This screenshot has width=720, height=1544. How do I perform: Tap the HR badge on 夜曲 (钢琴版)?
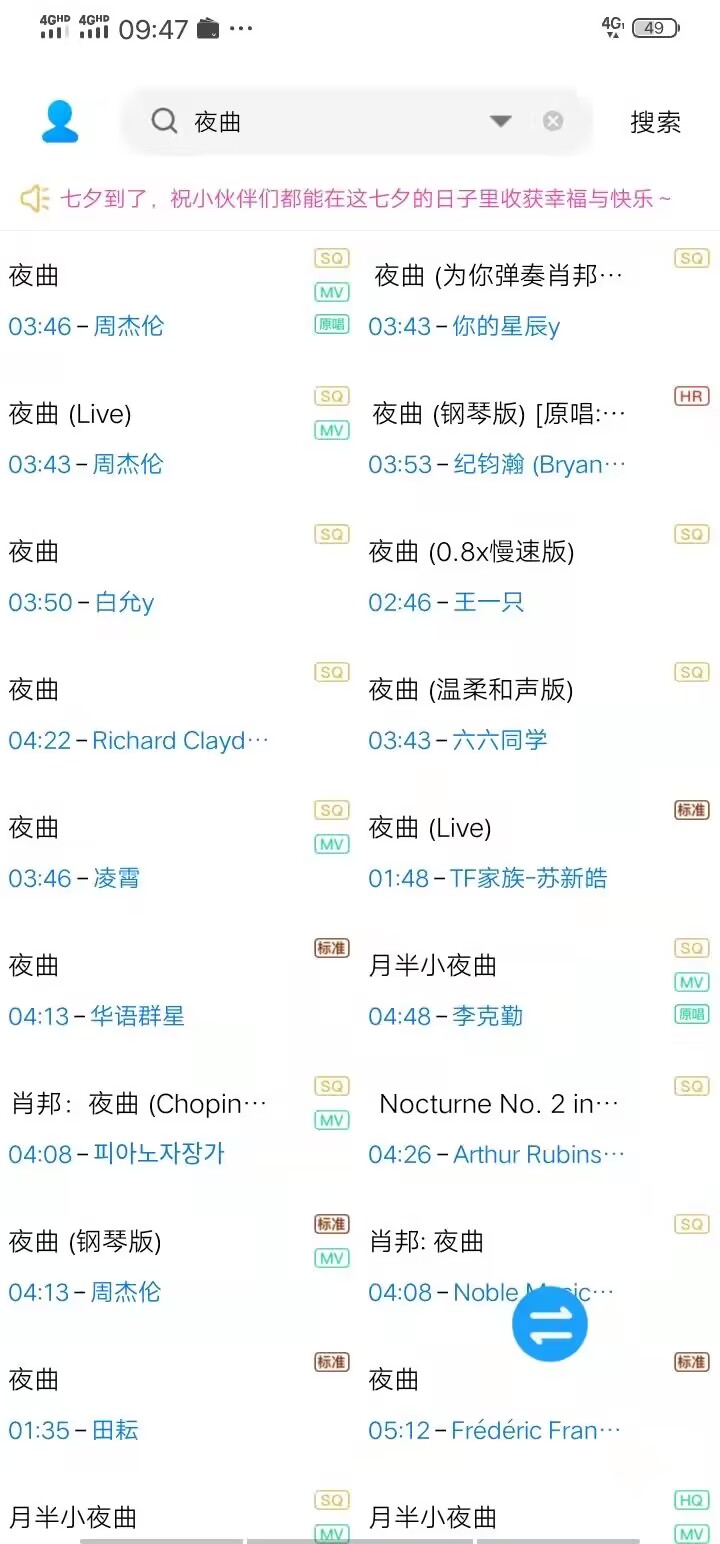coord(690,396)
